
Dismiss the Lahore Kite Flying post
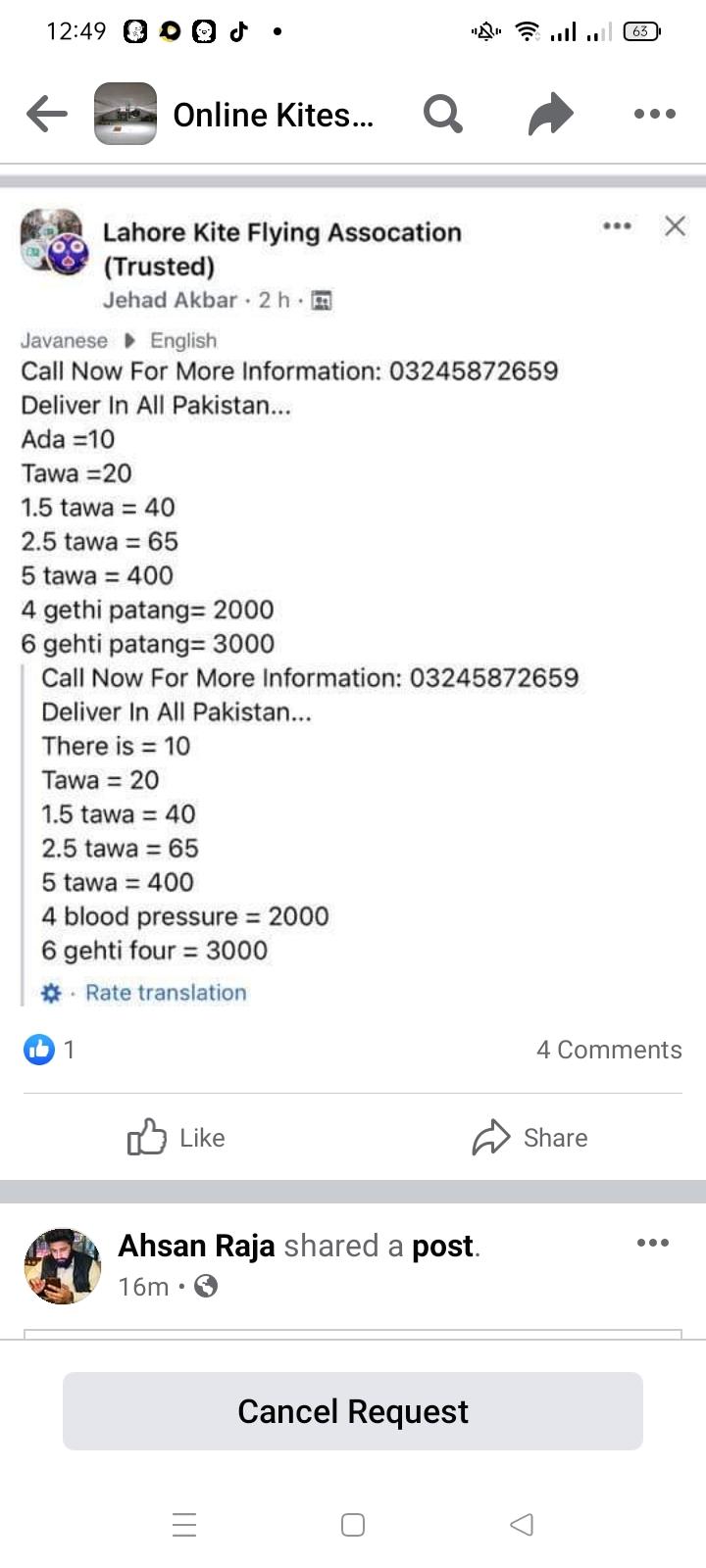[675, 226]
